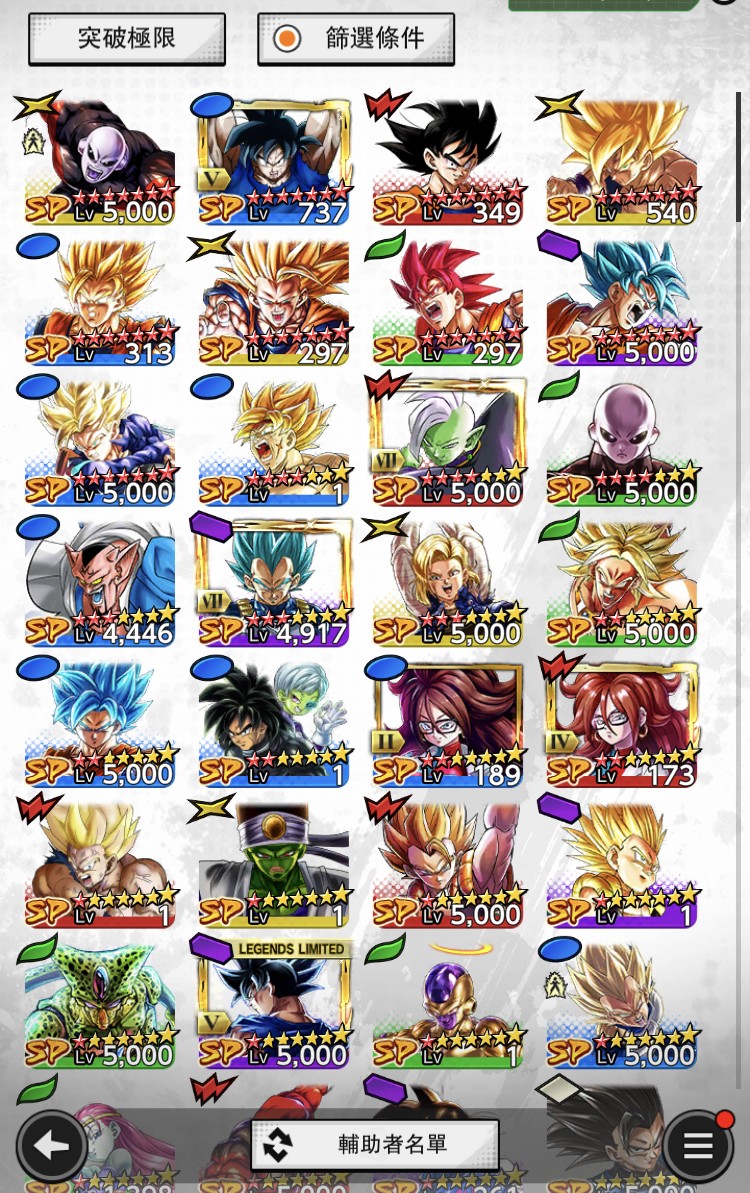Select the Goku character at level 349
The image size is (750, 1193).
click(448, 160)
